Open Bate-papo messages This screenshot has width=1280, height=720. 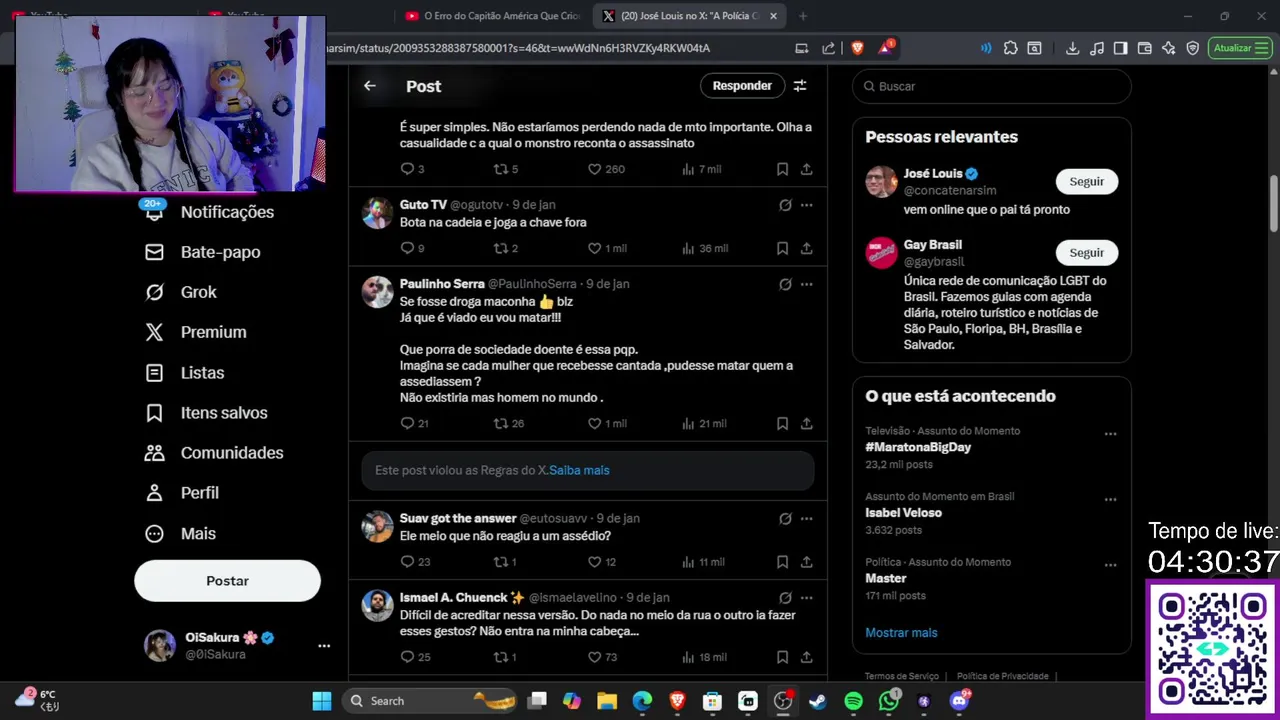220,252
